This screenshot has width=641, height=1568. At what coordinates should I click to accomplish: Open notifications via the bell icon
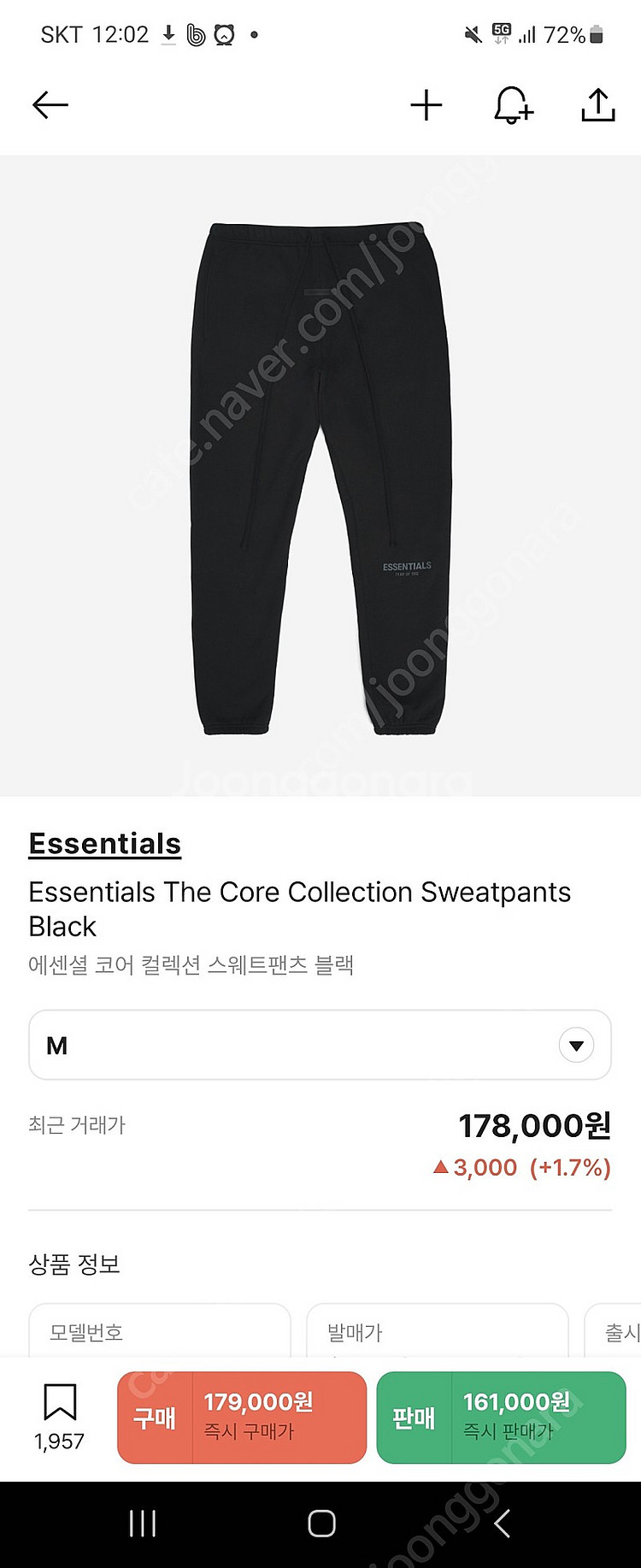513,104
